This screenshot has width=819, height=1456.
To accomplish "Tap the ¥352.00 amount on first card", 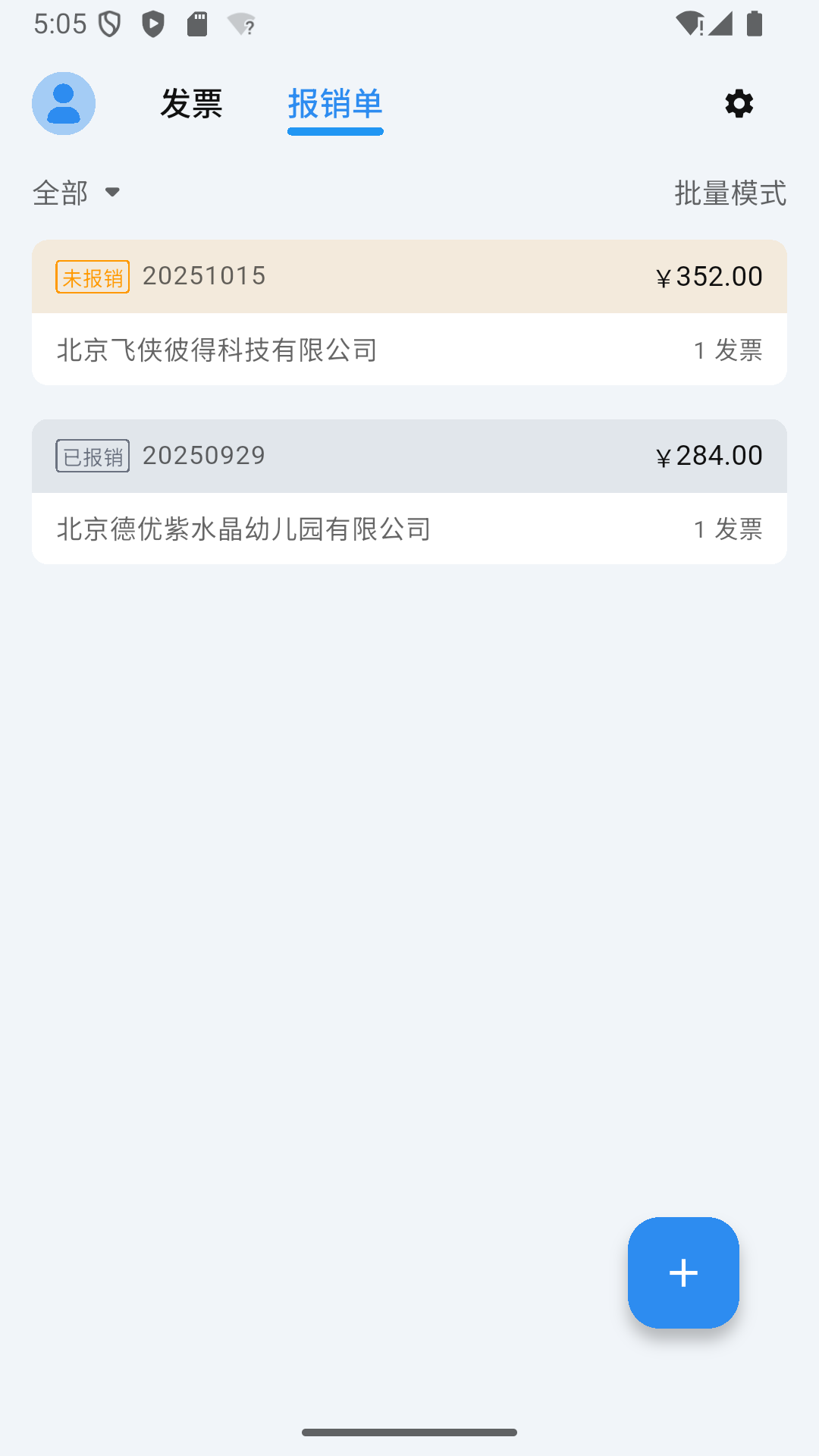I will 708,276.
